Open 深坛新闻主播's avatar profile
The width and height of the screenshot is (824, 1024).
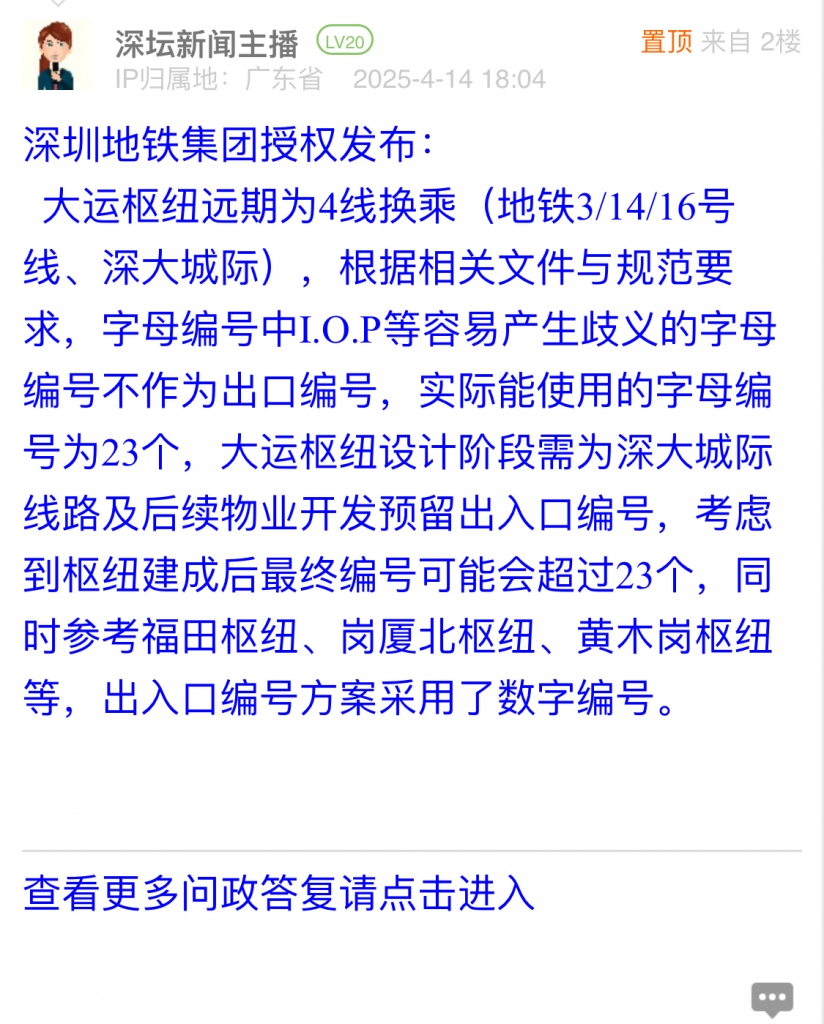pos(57,55)
